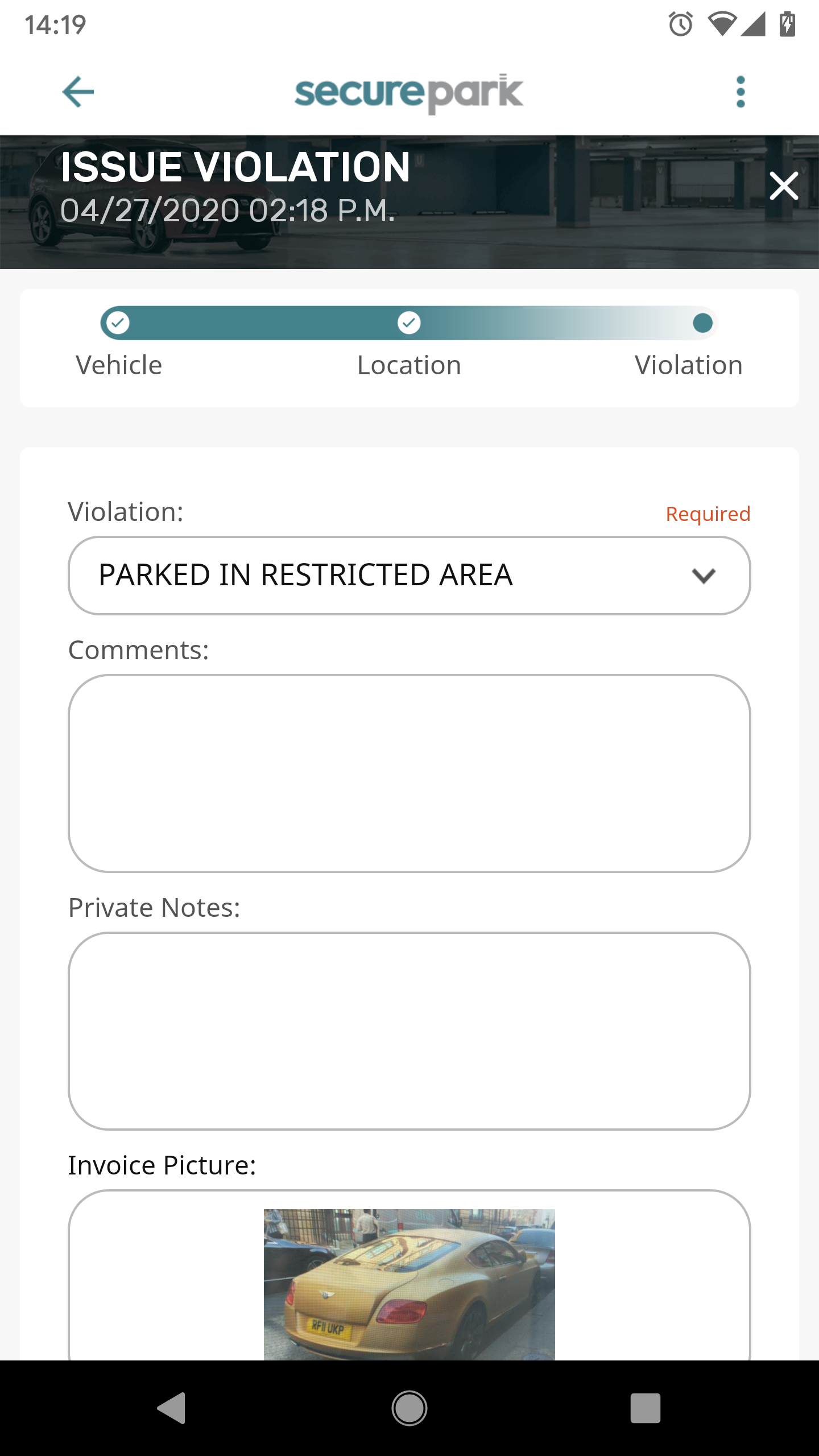
Task: Go back using the header arrow
Action: coord(78,92)
